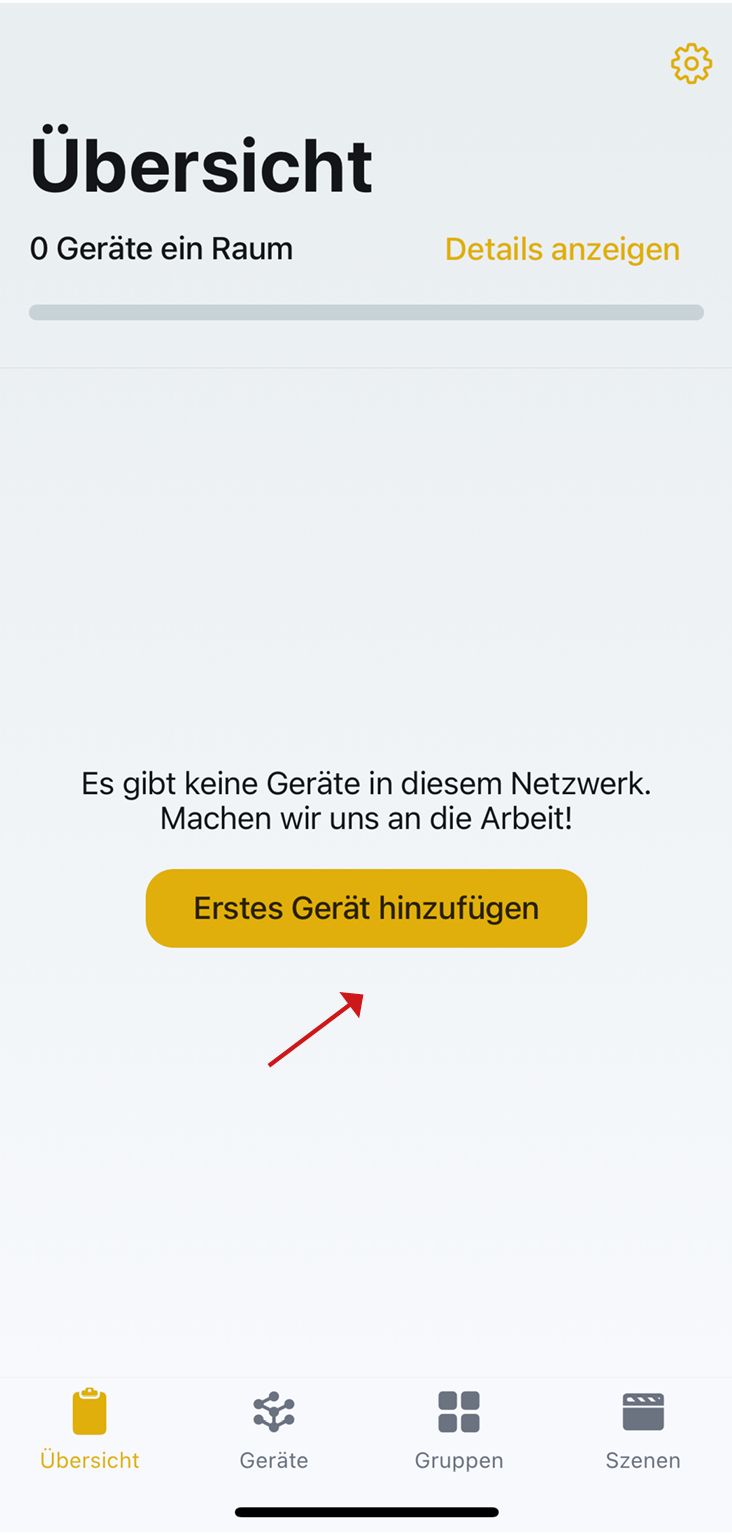
Task: Open the settings gear icon
Action: 691,64
